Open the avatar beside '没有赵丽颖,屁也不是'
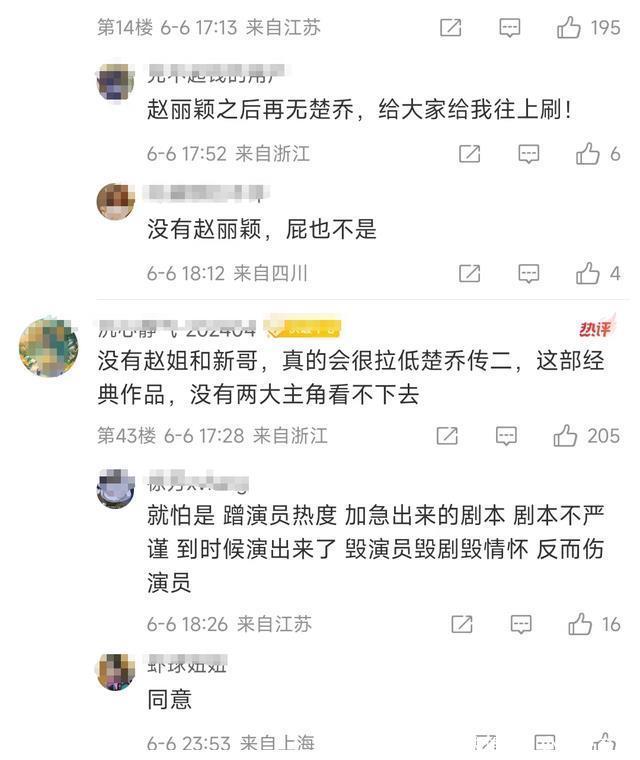This screenshot has height=760, width=640. [116, 201]
